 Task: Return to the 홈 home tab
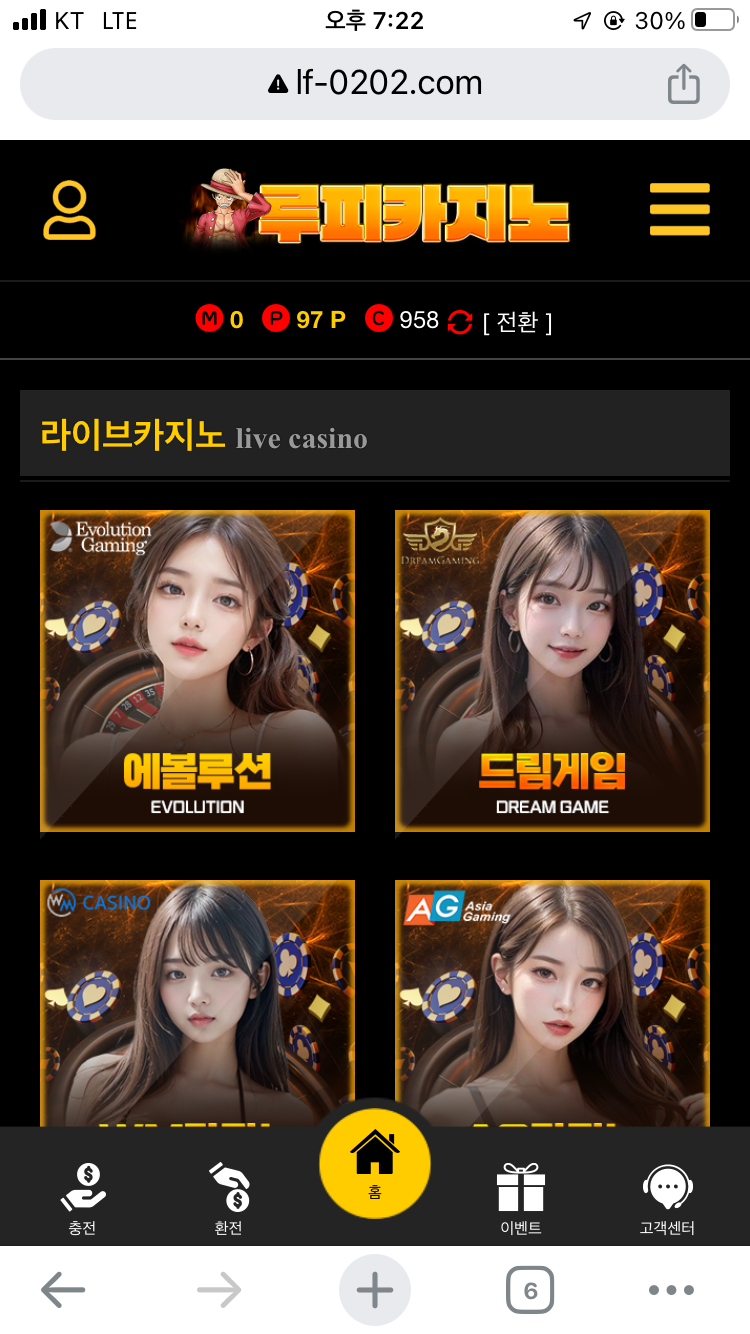(x=375, y=1165)
